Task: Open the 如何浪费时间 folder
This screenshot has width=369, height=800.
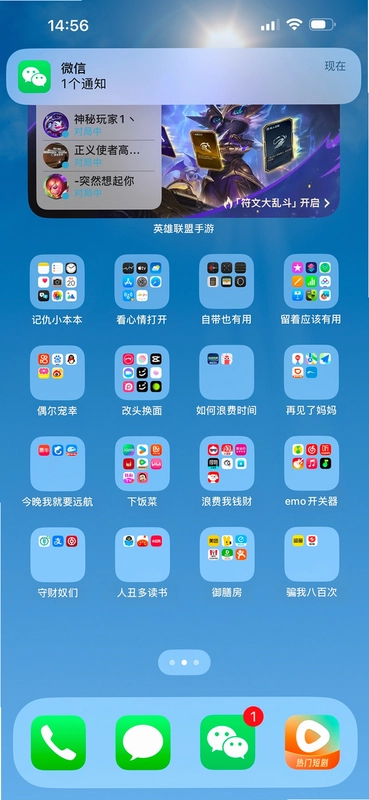Action: pyautogui.click(x=227, y=372)
